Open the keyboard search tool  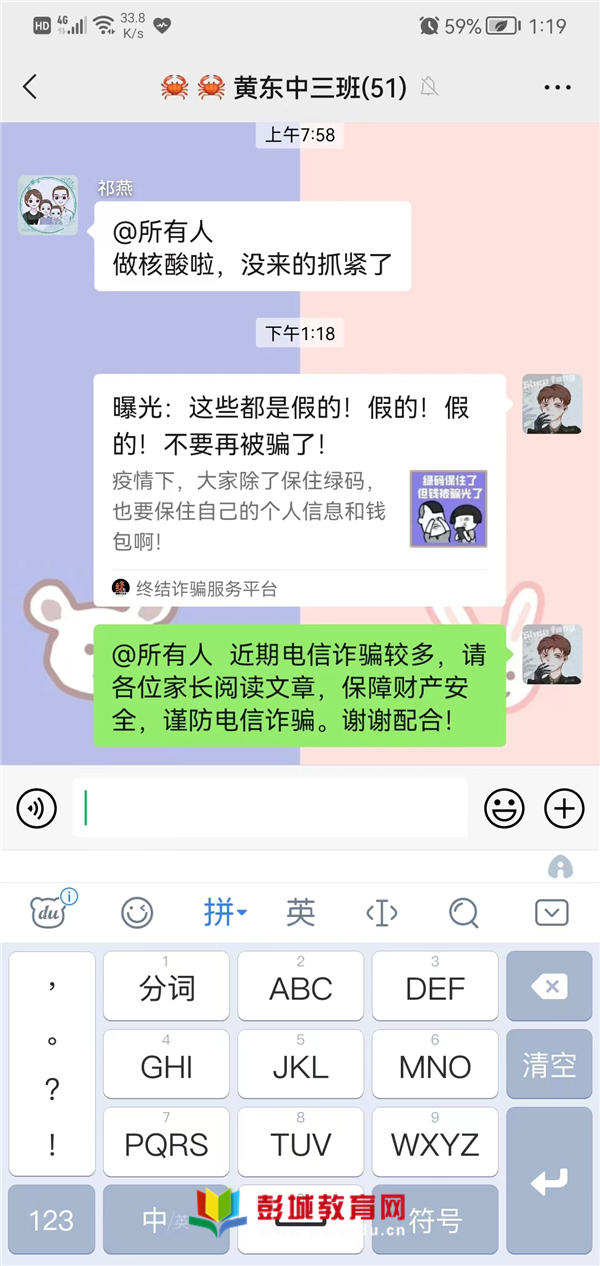(464, 911)
